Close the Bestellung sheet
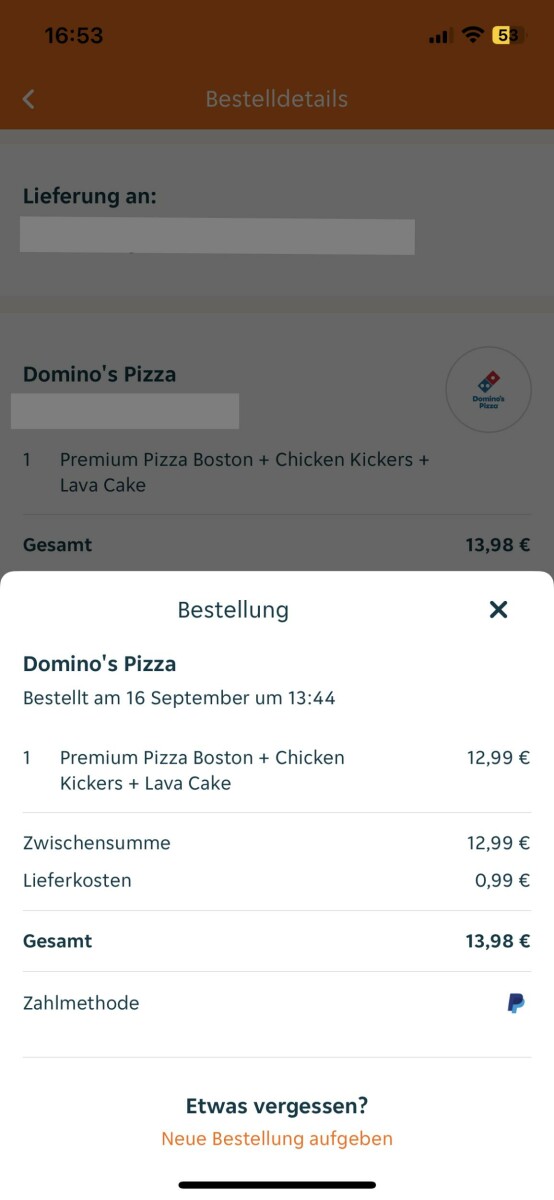 (x=498, y=609)
